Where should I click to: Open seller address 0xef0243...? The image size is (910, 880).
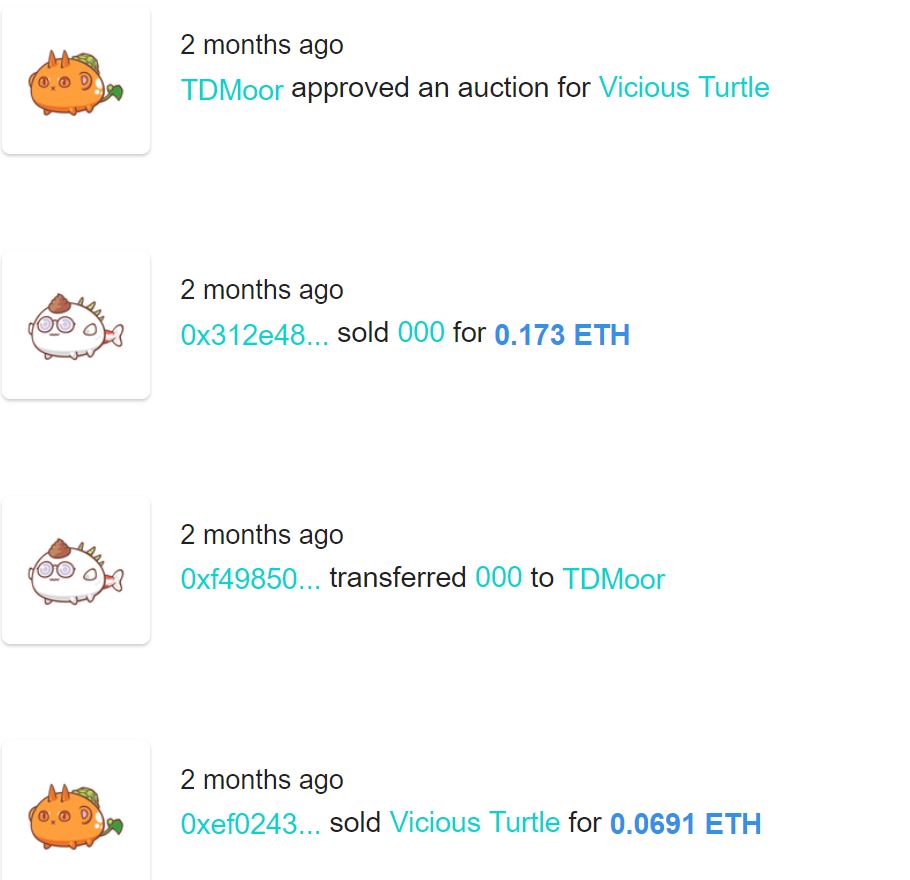[x=250, y=824]
